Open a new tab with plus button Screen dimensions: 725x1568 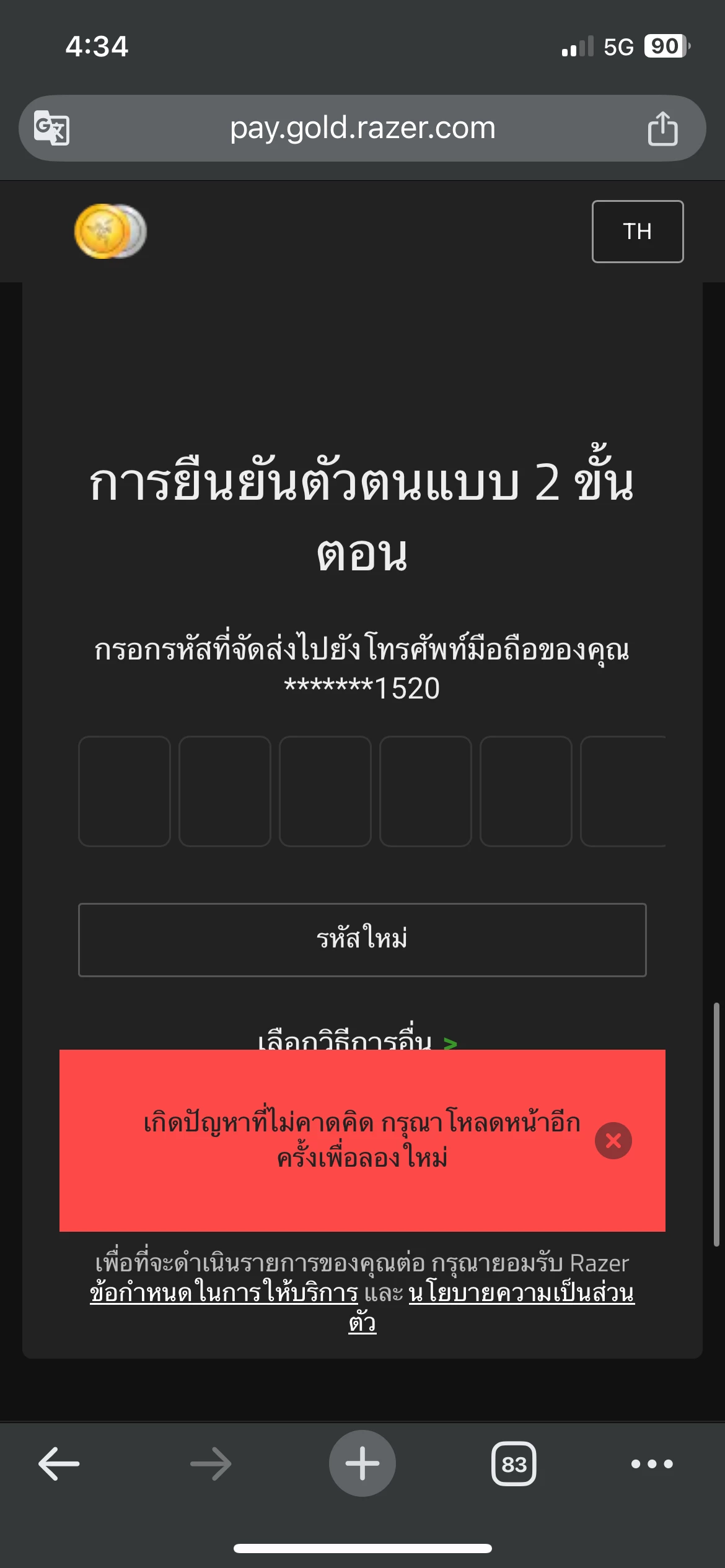click(362, 1463)
